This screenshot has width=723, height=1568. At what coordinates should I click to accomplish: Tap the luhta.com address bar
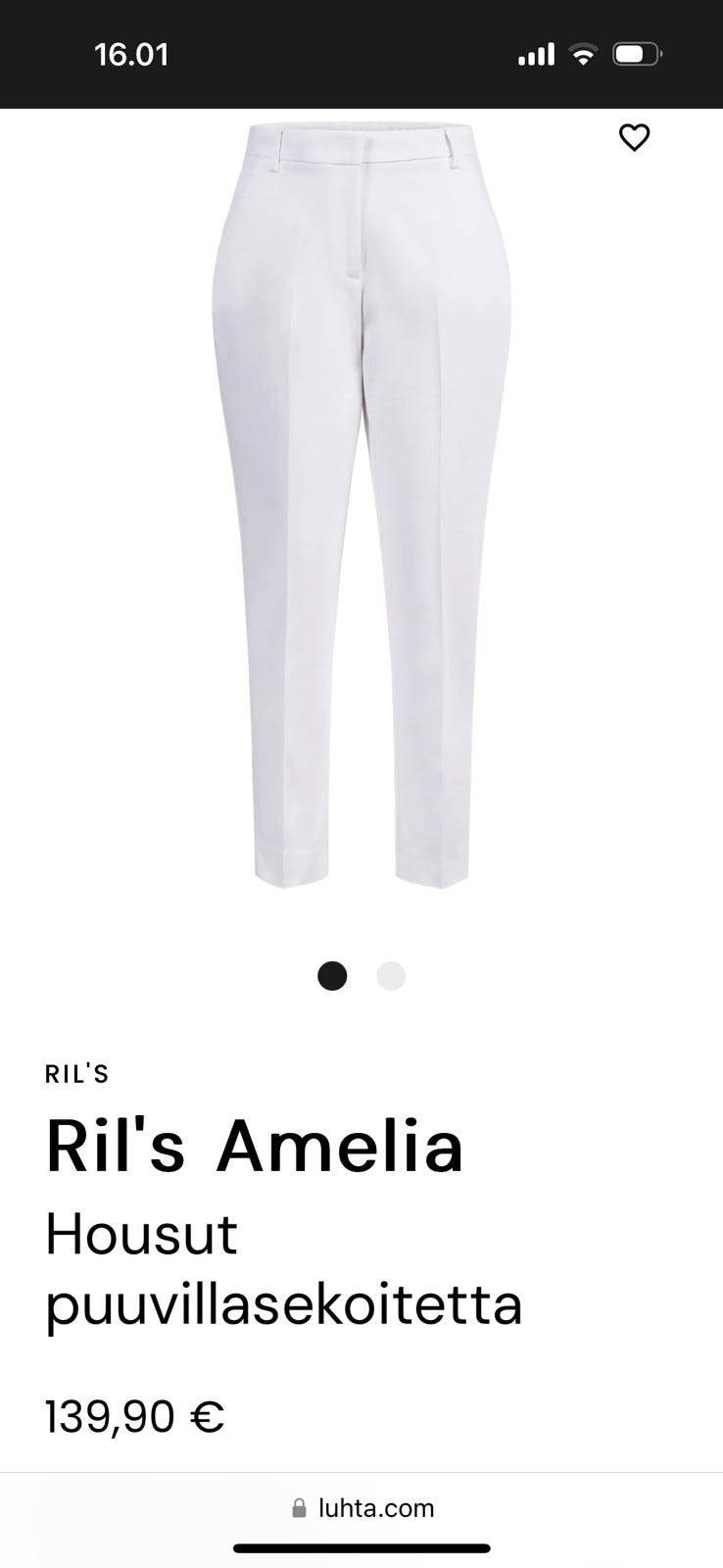point(362,1508)
